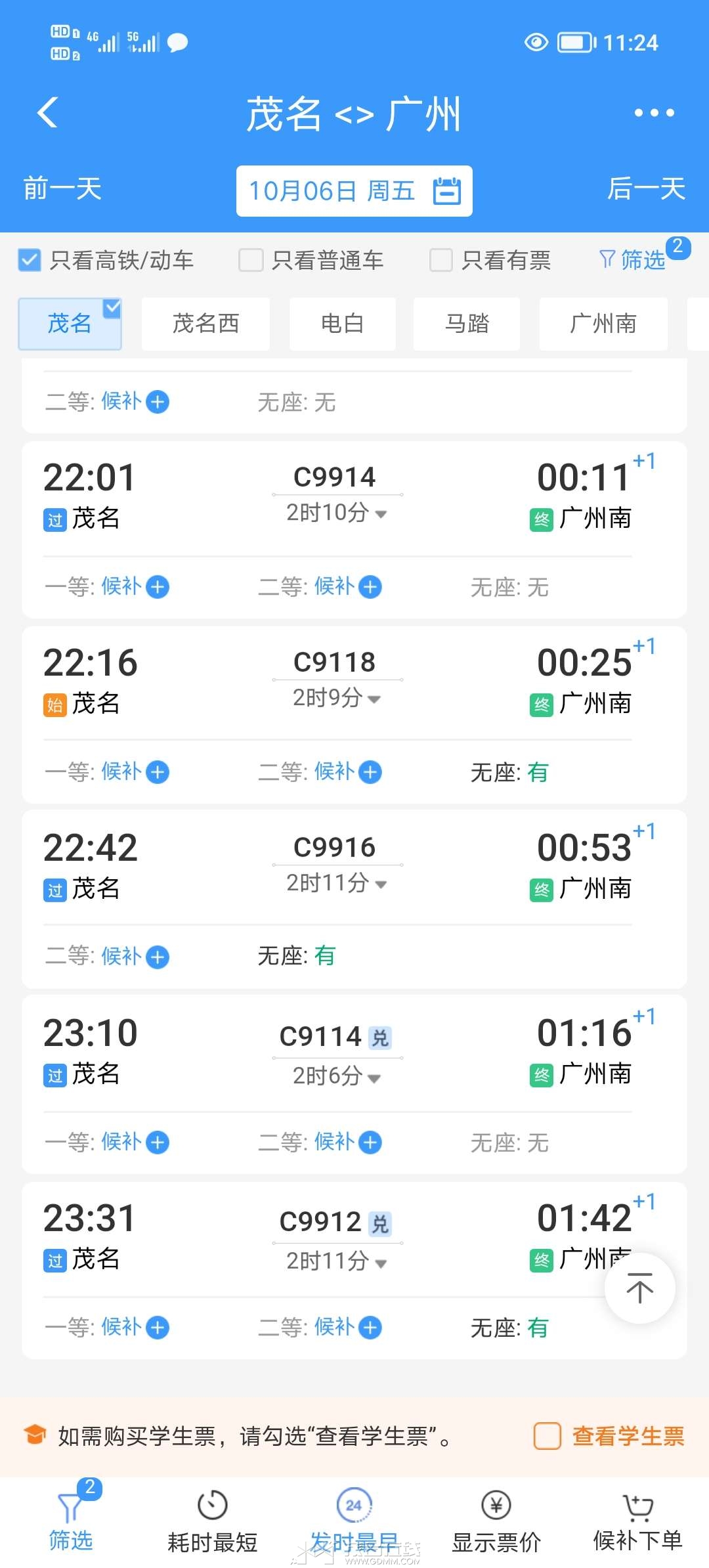Add 二等 waitlist for train C9916
This screenshot has height=1568, width=709.
click(x=158, y=957)
